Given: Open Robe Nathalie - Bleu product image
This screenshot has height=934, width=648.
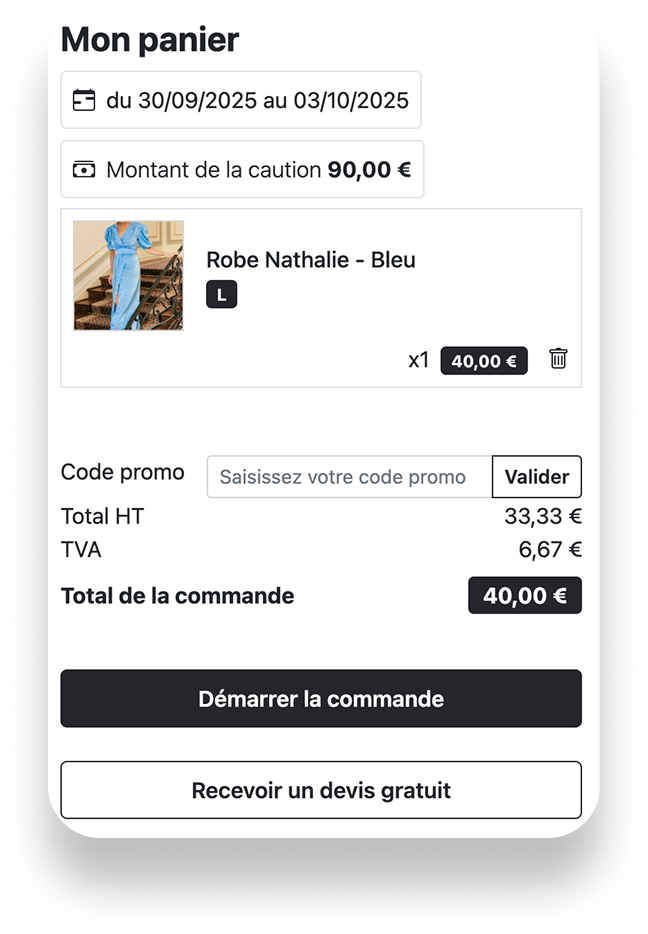Looking at the screenshot, I should click(128, 276).
